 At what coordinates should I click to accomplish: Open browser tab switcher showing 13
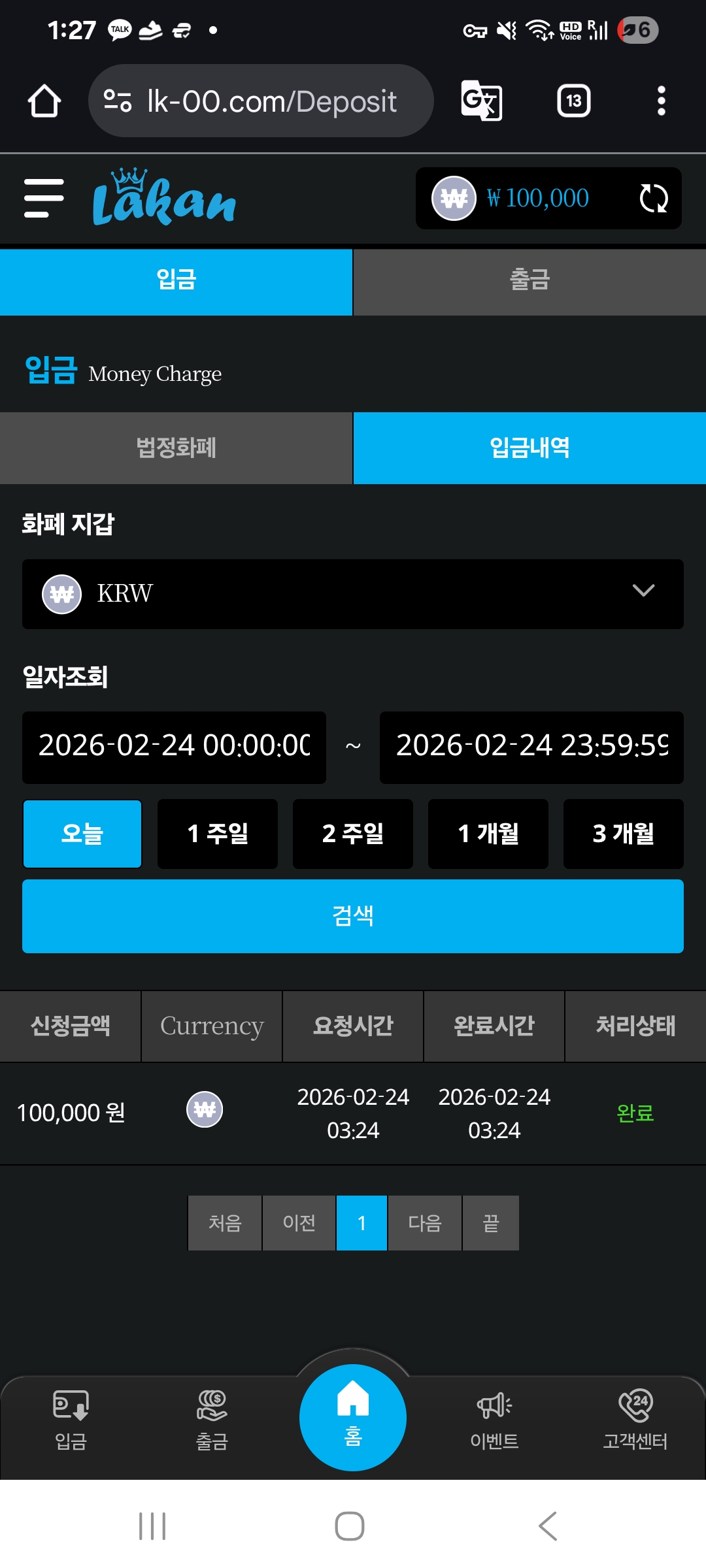pos(574,101)
